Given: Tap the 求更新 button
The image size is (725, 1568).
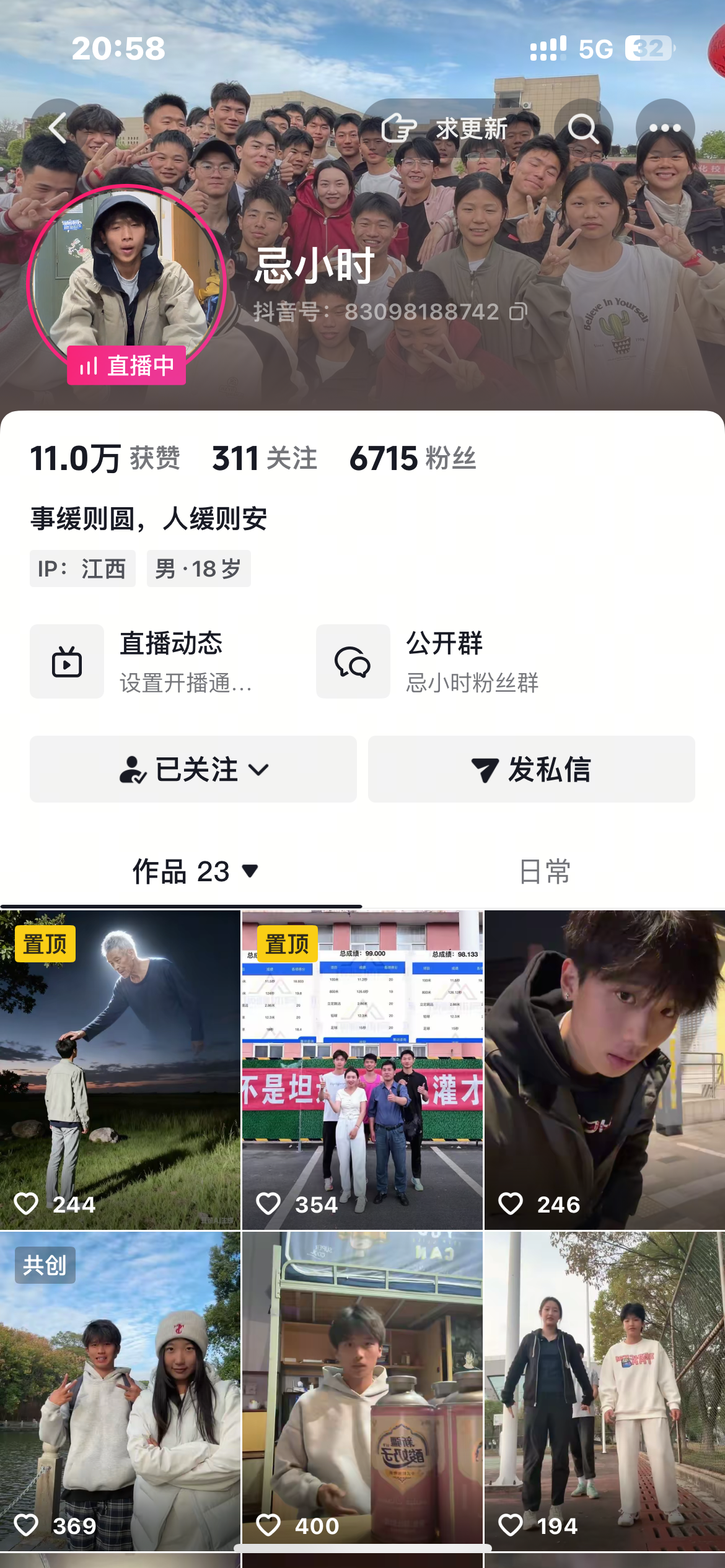Looking at the screenshot, I should click(x=445, y=128).
